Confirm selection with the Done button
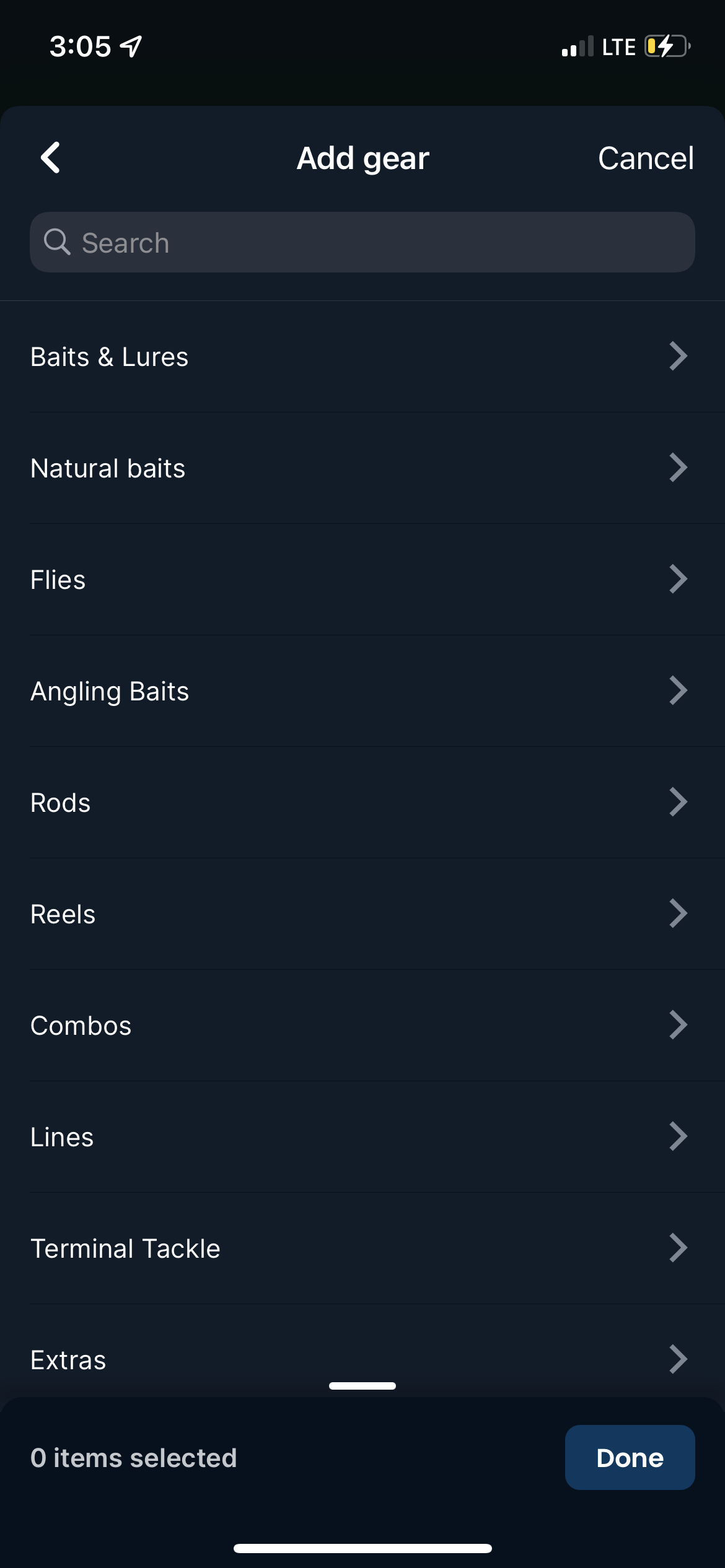The height and width of the screenshot is (1568, 725). pyautogui.click(x=630, y=1457)
